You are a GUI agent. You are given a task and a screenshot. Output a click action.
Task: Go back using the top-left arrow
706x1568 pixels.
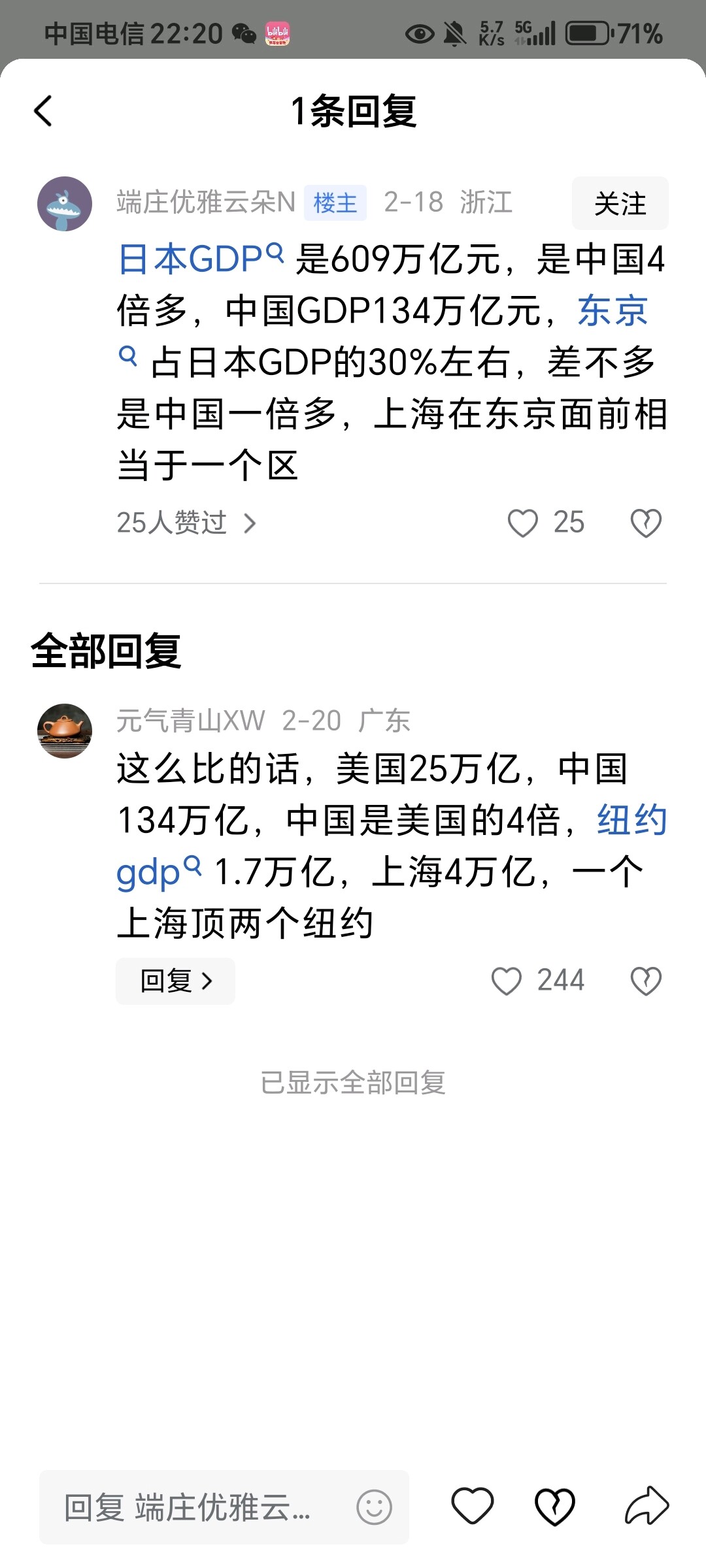pyautogui.click(x=43, y=110)
